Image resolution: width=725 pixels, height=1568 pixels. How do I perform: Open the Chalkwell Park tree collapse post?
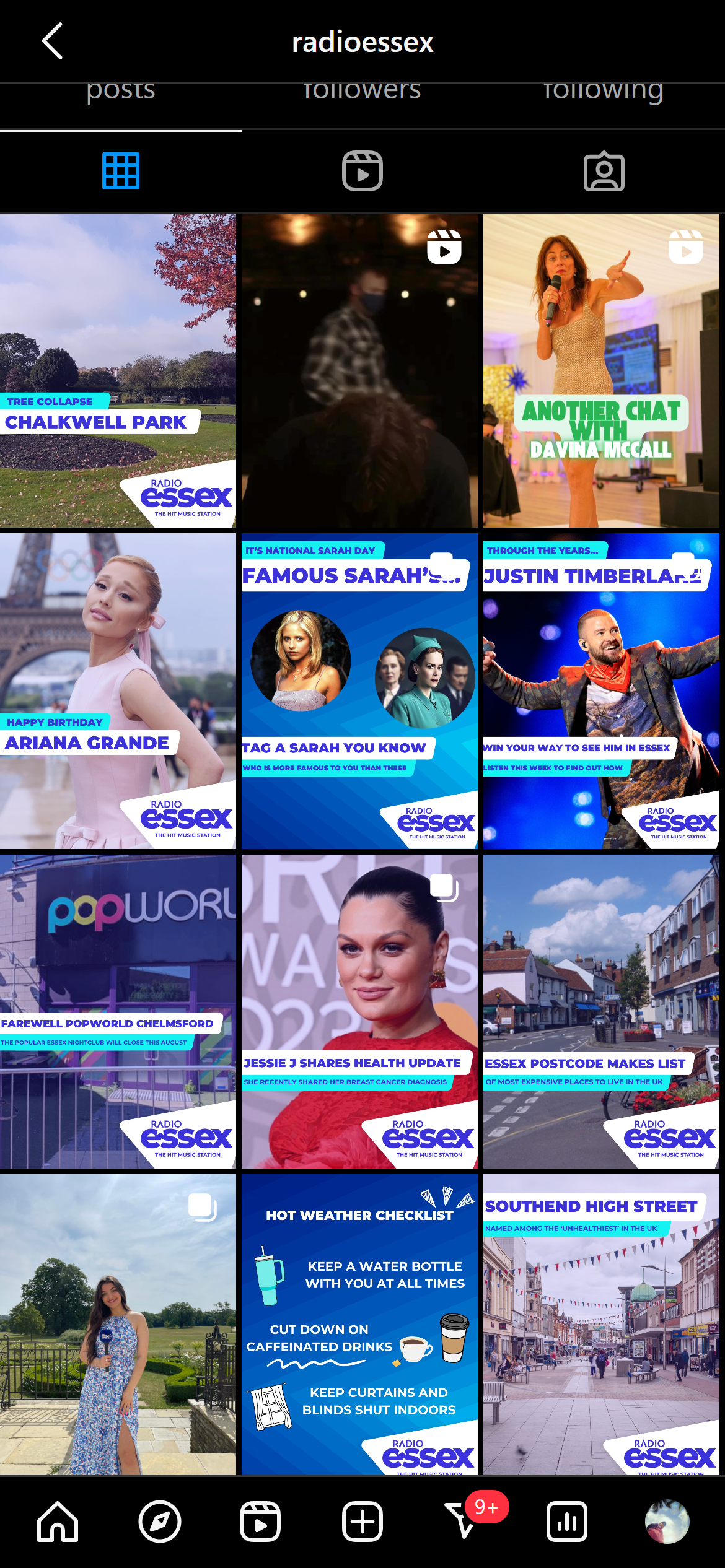click(x=118, y=370)
